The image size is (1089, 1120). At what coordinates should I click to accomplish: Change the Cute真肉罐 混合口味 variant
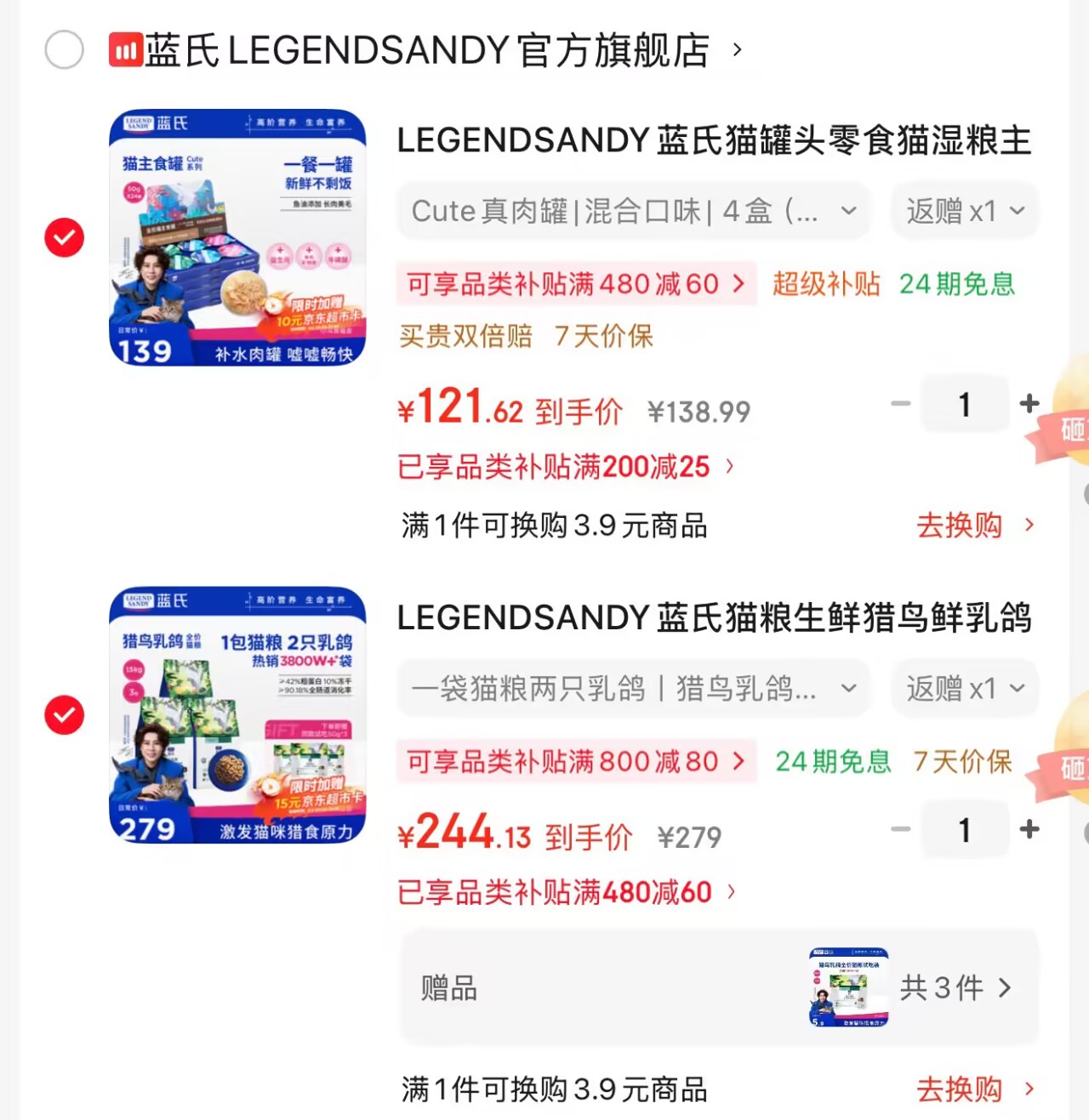point(634,211)
